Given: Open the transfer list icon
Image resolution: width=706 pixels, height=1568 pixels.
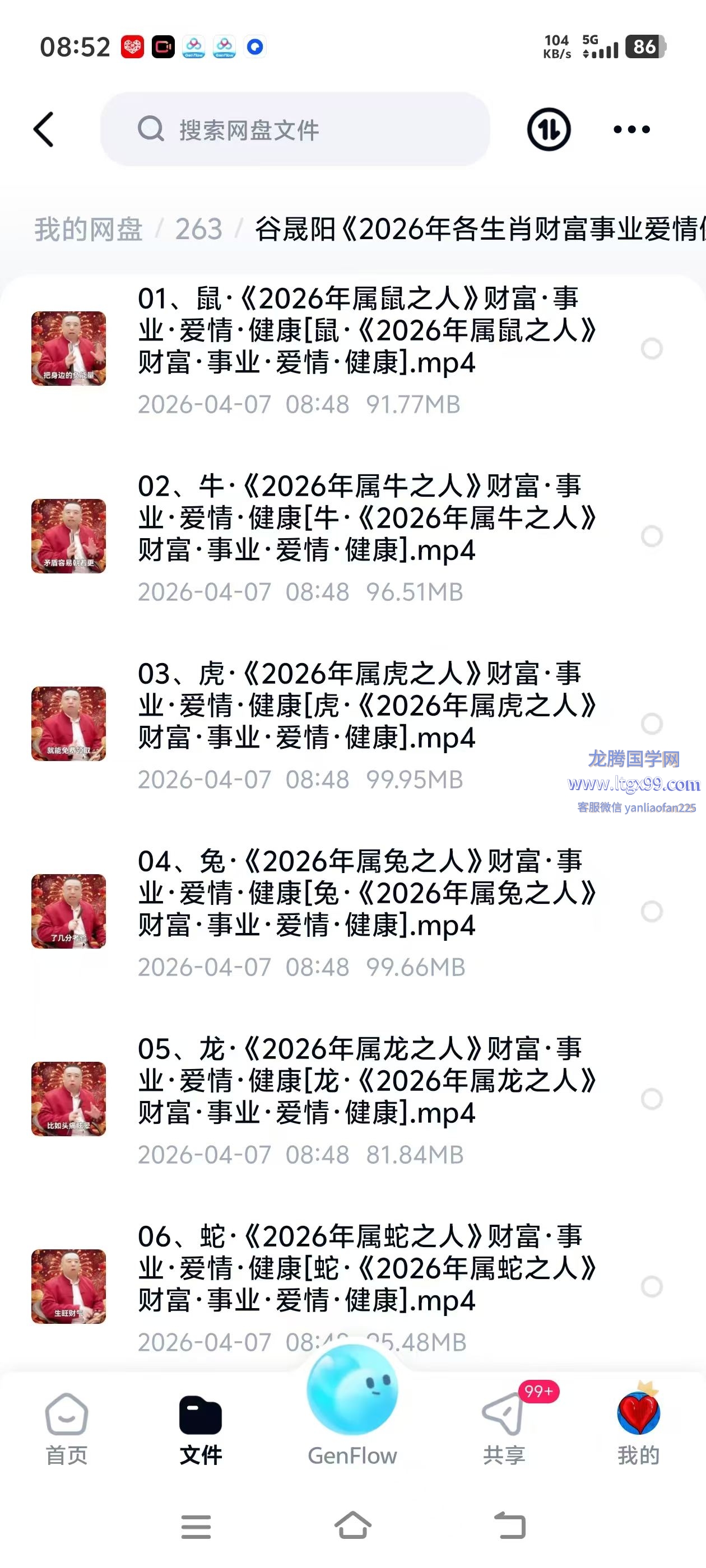Looking at the screenshot, I should click(x=548, y=129).
